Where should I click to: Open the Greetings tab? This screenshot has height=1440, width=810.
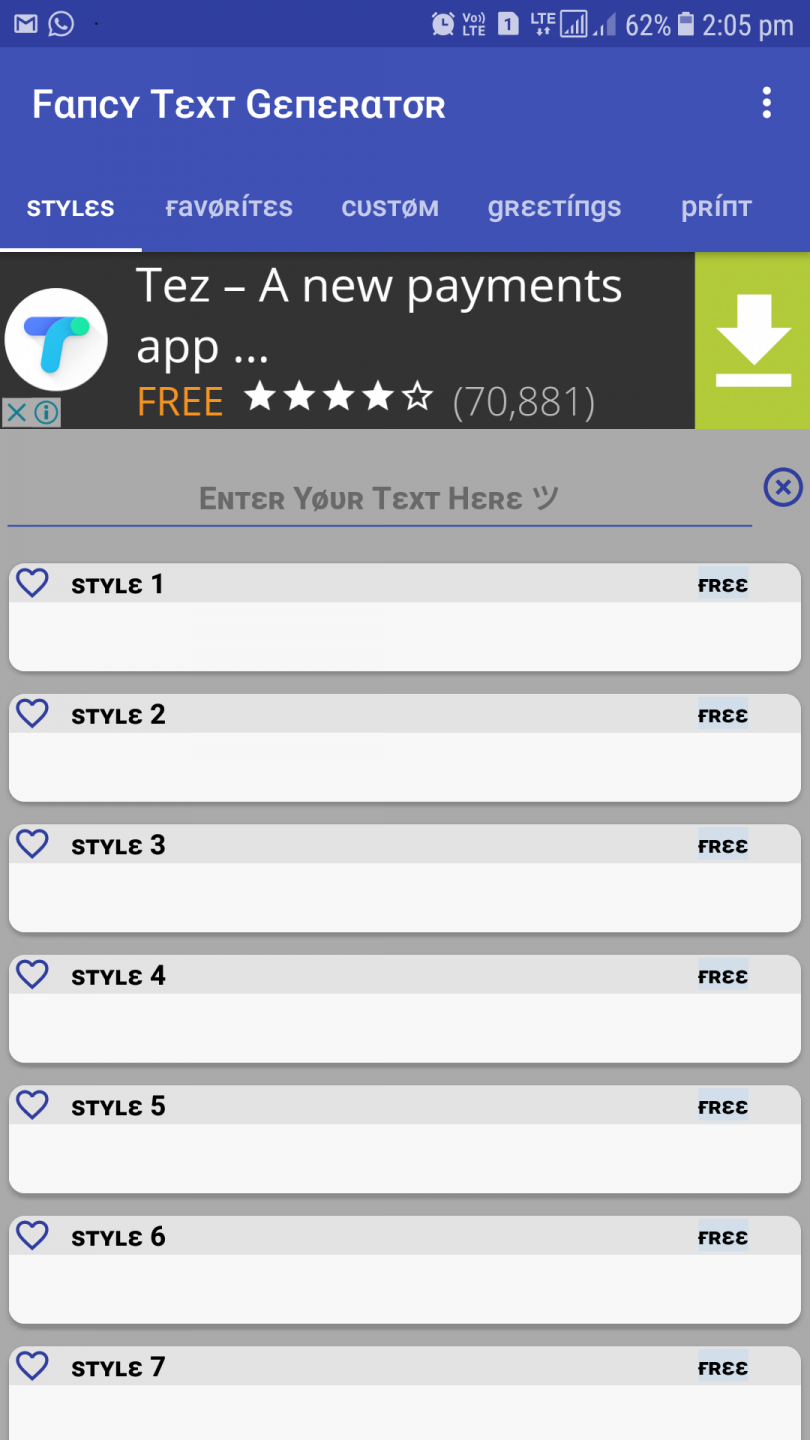[x=554, y=208]
